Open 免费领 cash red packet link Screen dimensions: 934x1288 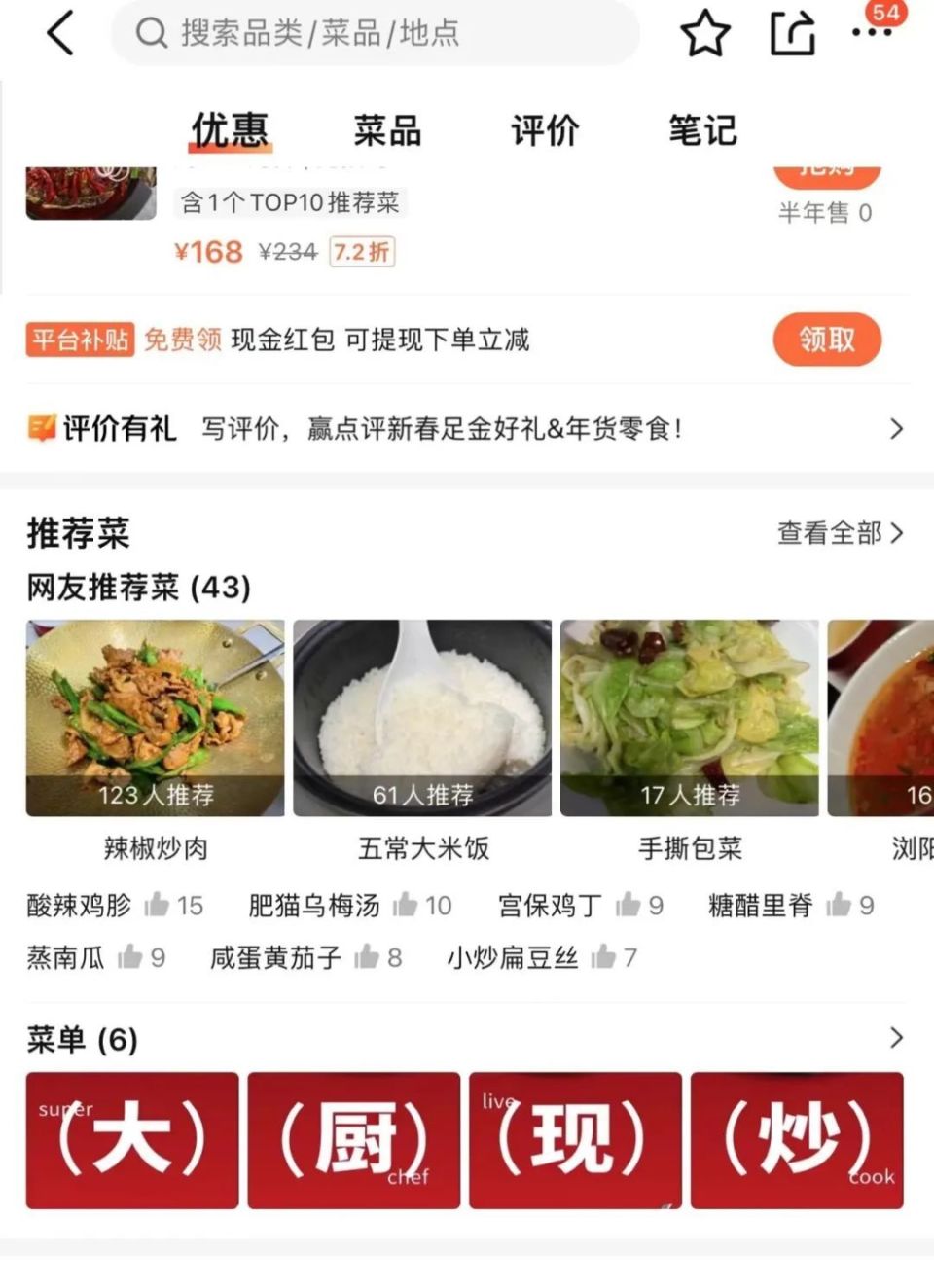coord(180,340)
